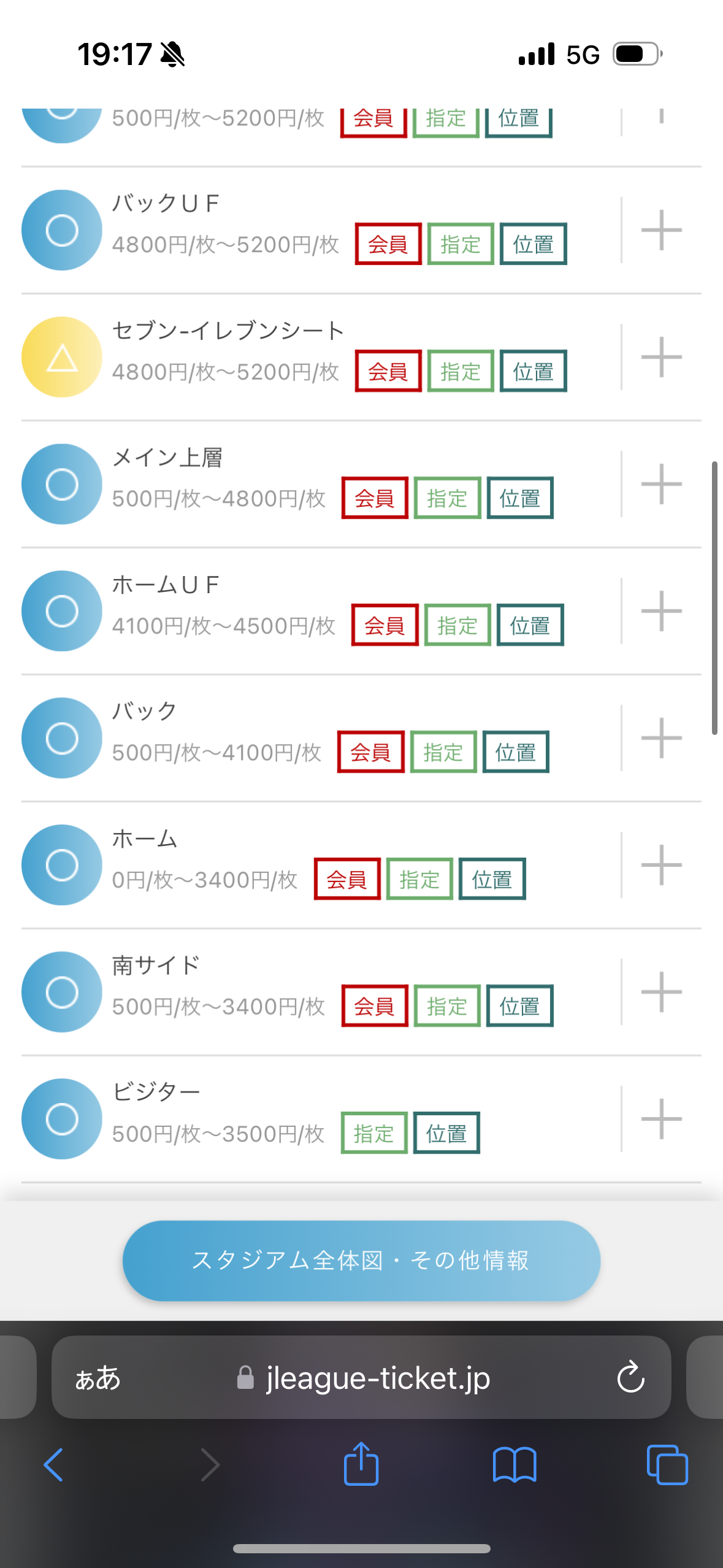Share this page

click(x=361, y=1463)
